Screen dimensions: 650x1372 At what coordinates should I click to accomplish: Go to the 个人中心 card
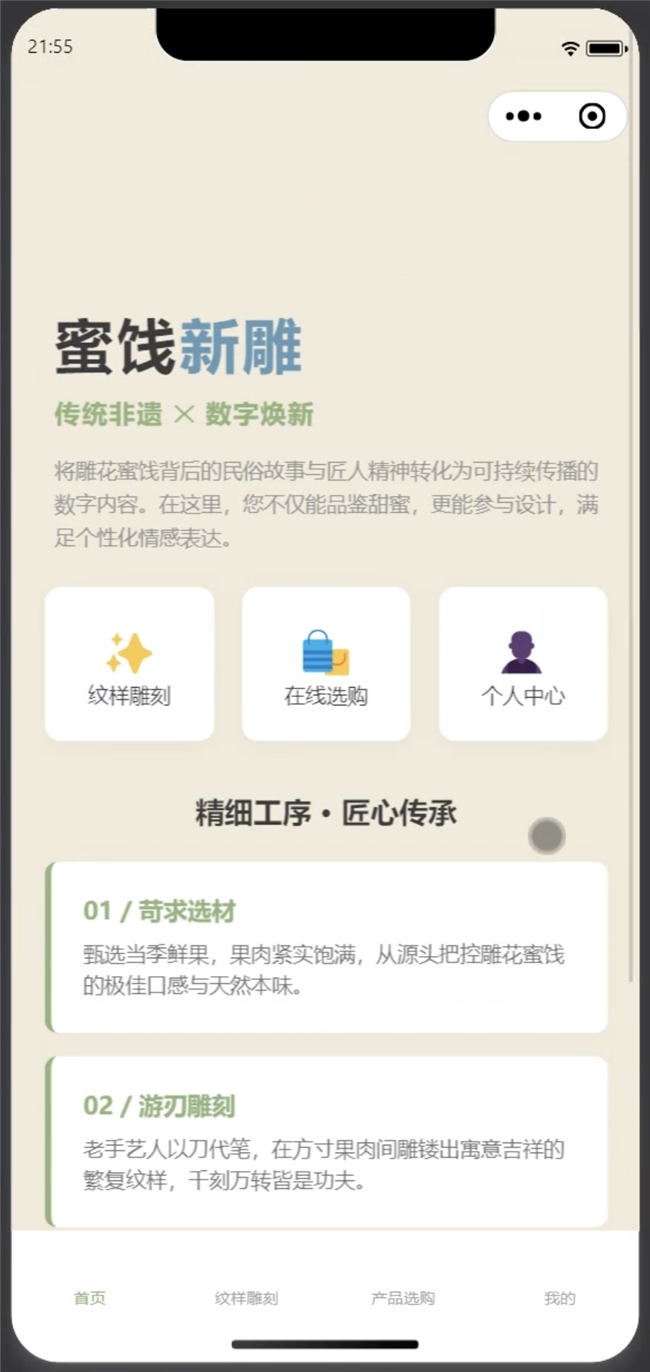click(523, 664)
